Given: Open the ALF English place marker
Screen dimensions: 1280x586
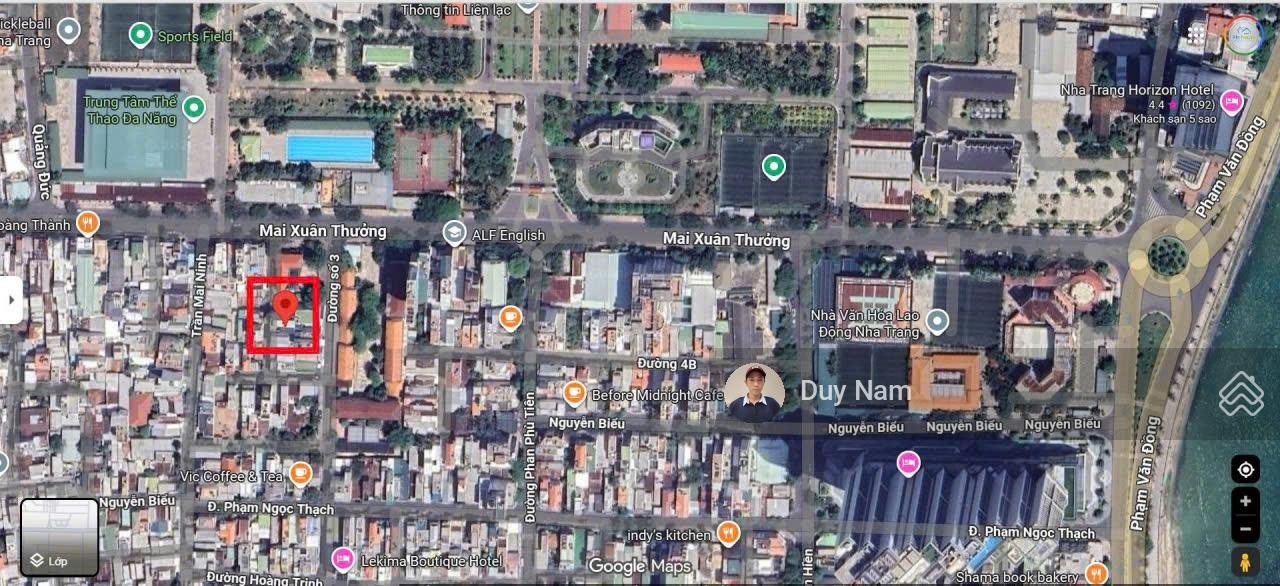Looking at the screenshot, I should click(455, 234).
